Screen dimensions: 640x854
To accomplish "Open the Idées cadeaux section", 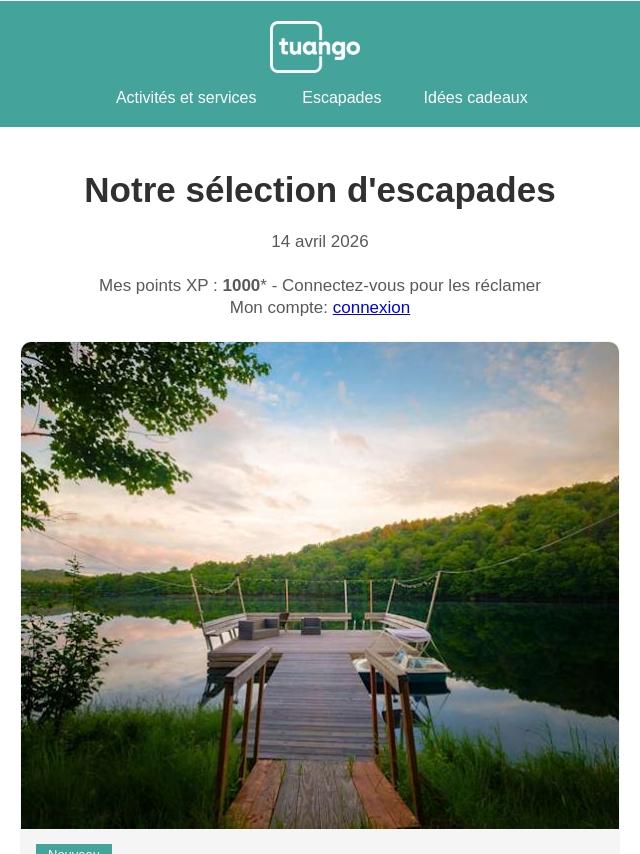I will 475,98.
